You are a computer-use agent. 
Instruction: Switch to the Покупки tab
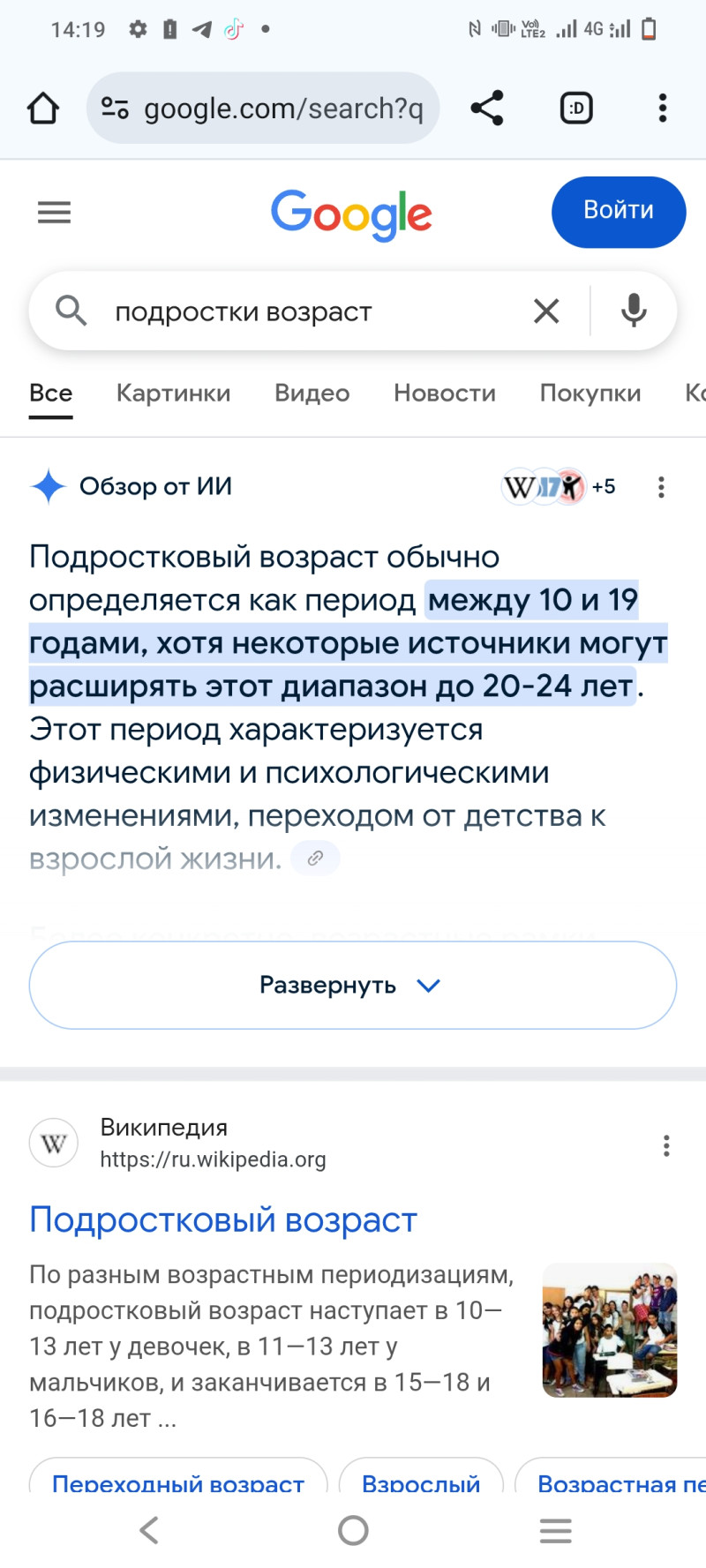590,394
